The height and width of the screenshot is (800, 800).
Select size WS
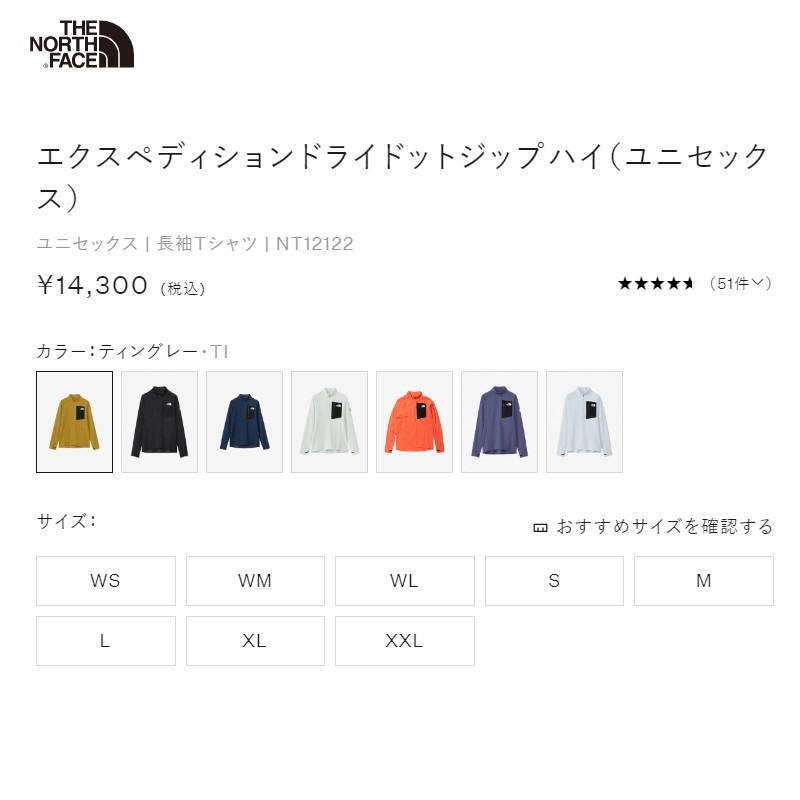[105, 581]
